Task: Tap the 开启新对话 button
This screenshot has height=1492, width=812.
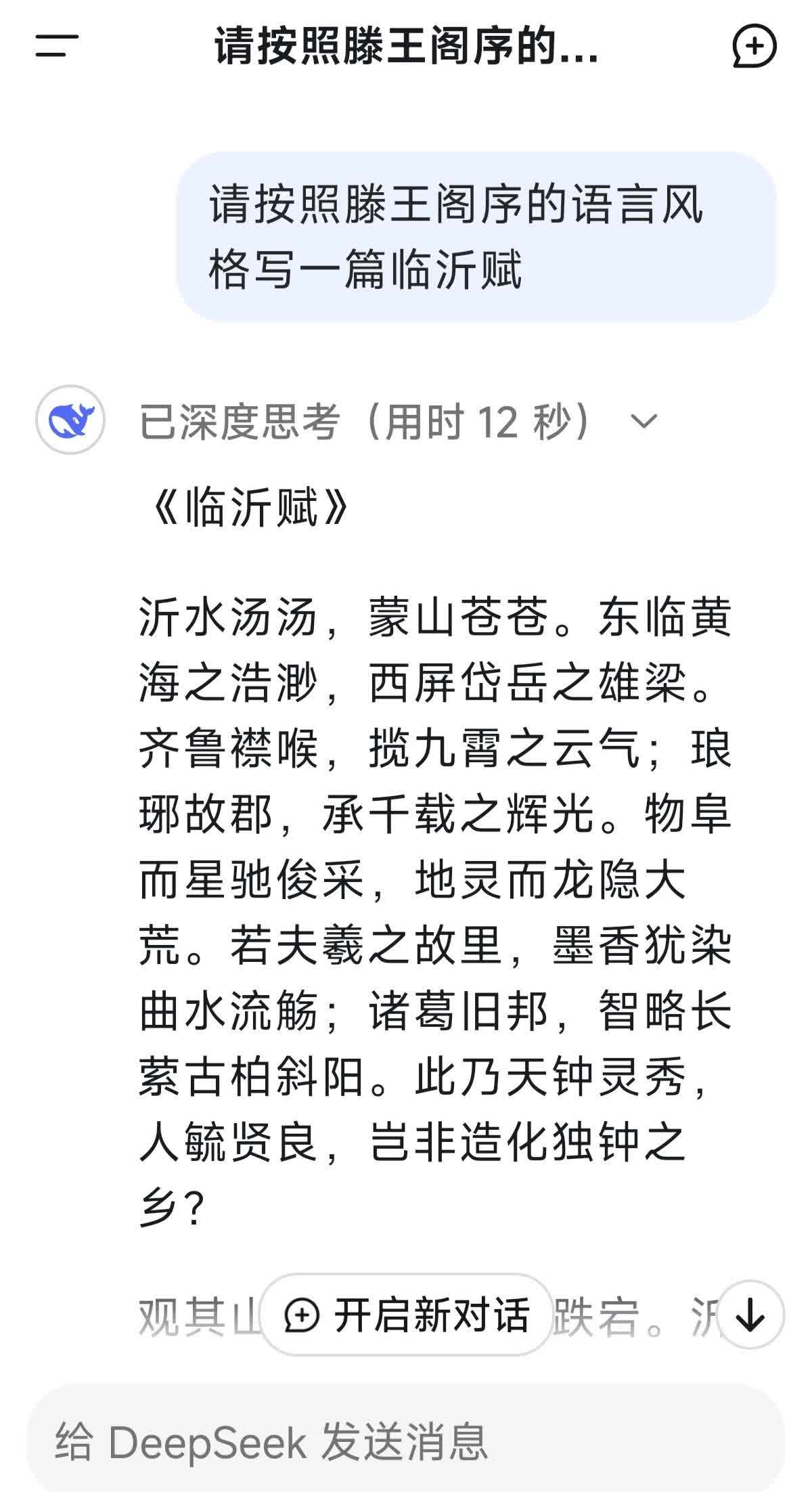Action: click(x=407, y=1314)
